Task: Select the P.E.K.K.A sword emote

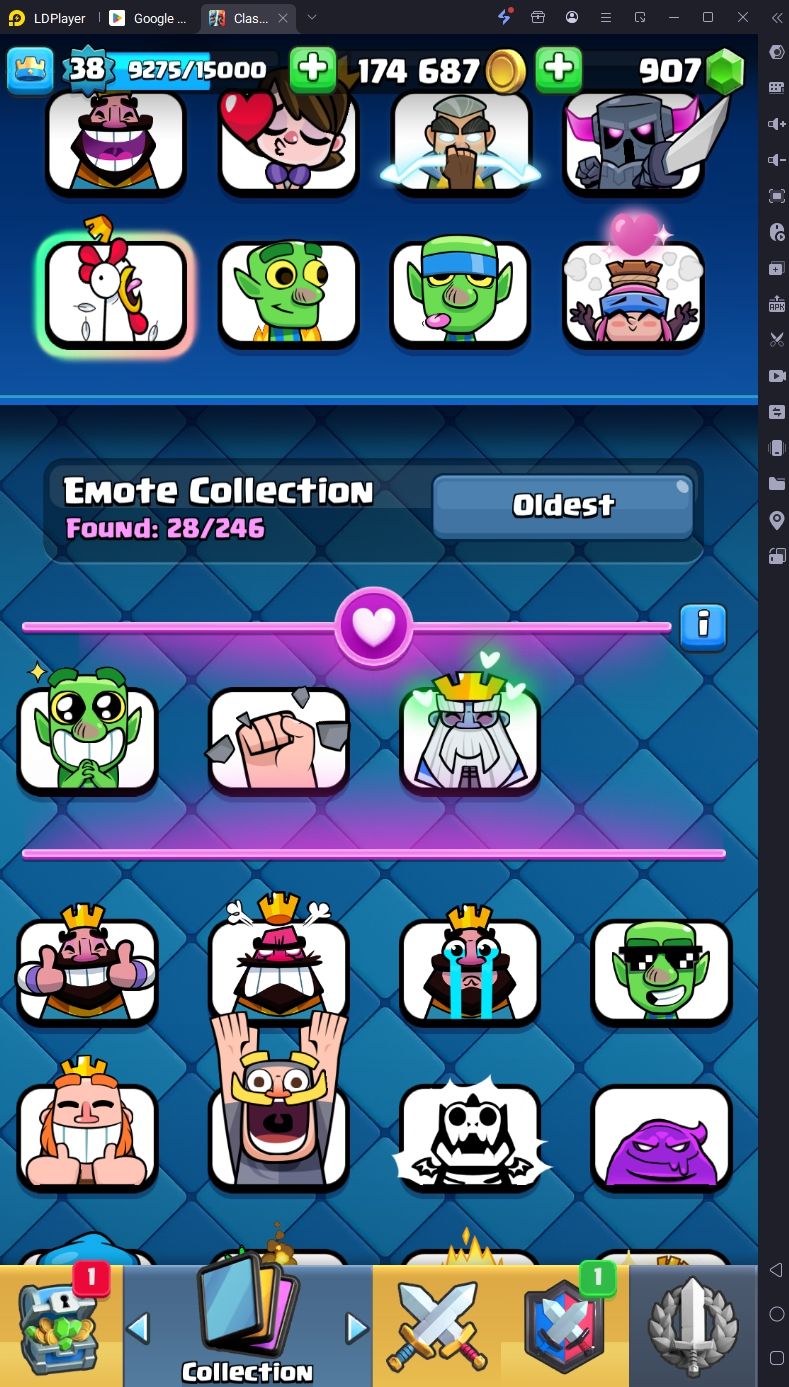Action: point(634,142)
